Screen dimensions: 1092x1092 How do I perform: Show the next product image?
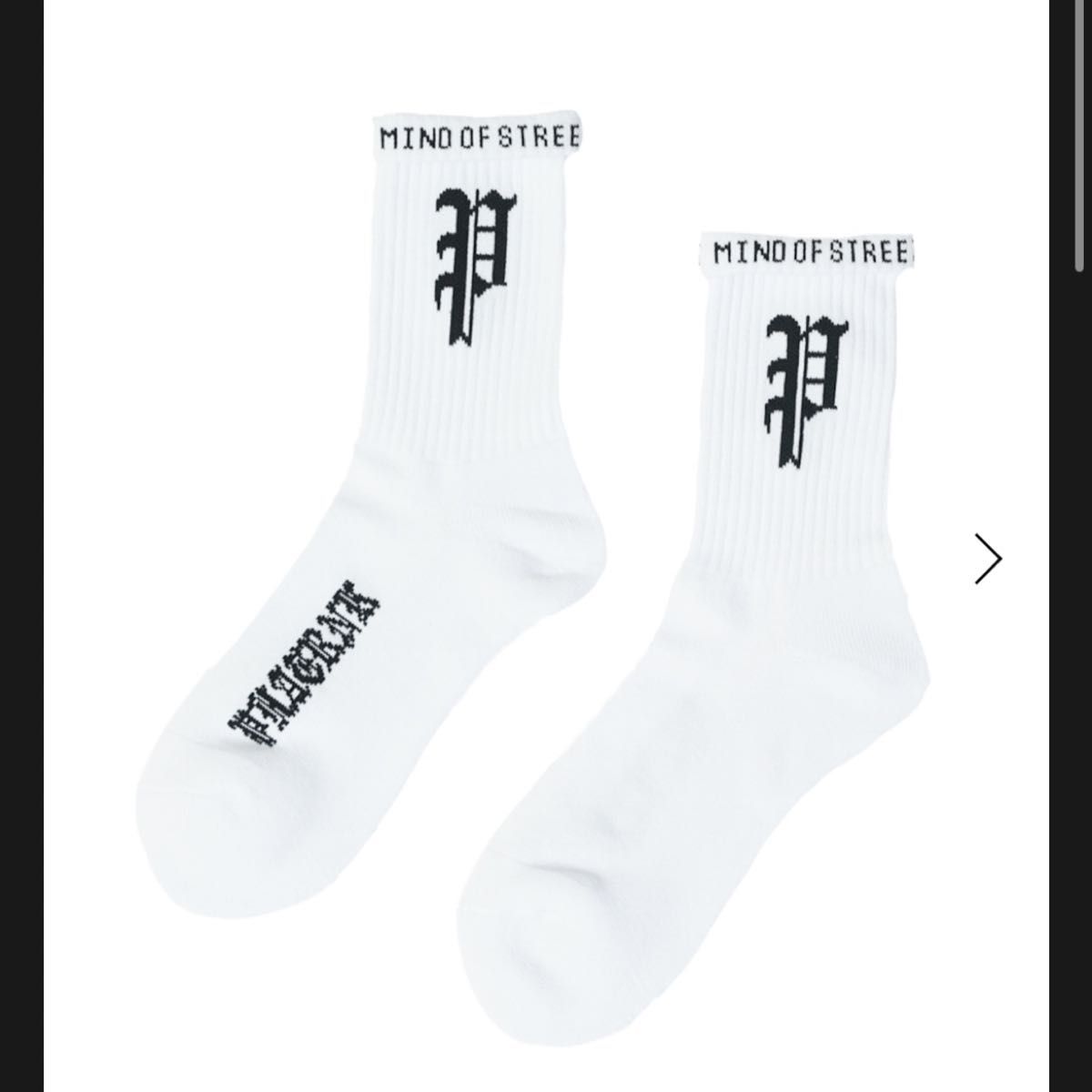(x=987, y=559)
